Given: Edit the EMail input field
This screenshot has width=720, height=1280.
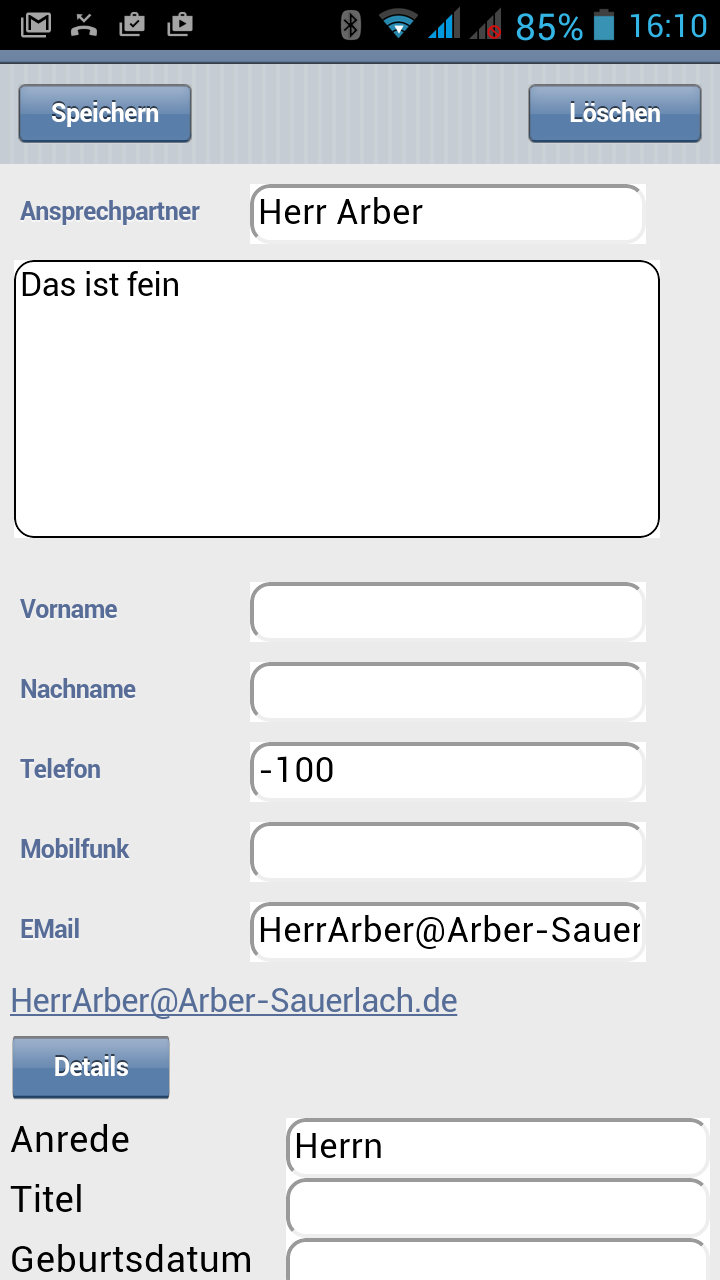Looking at the screenshot, I should pyautogui.click(x=447, y=931).
